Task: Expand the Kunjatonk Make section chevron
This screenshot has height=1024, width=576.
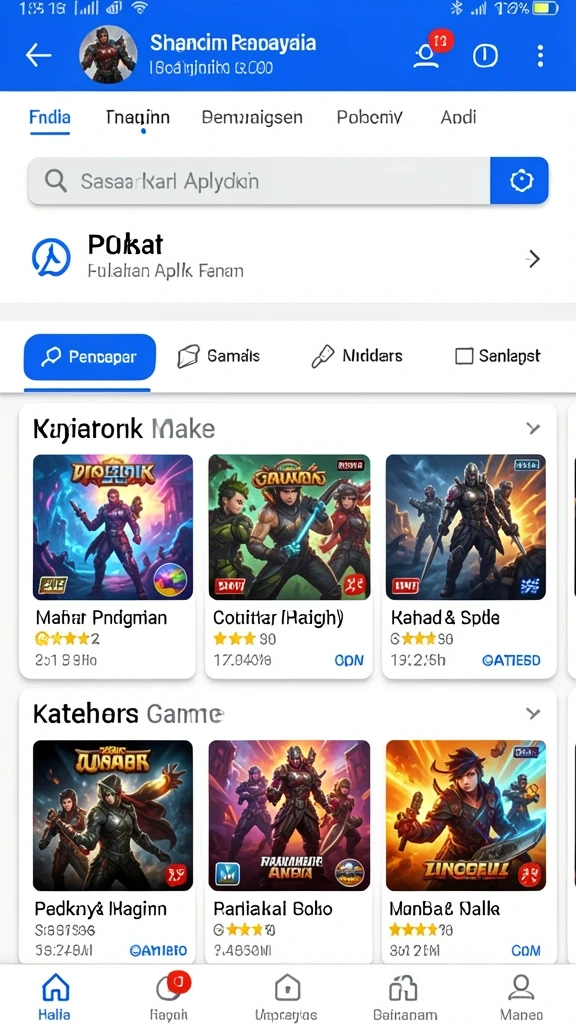Action: [x=534, y=428]
